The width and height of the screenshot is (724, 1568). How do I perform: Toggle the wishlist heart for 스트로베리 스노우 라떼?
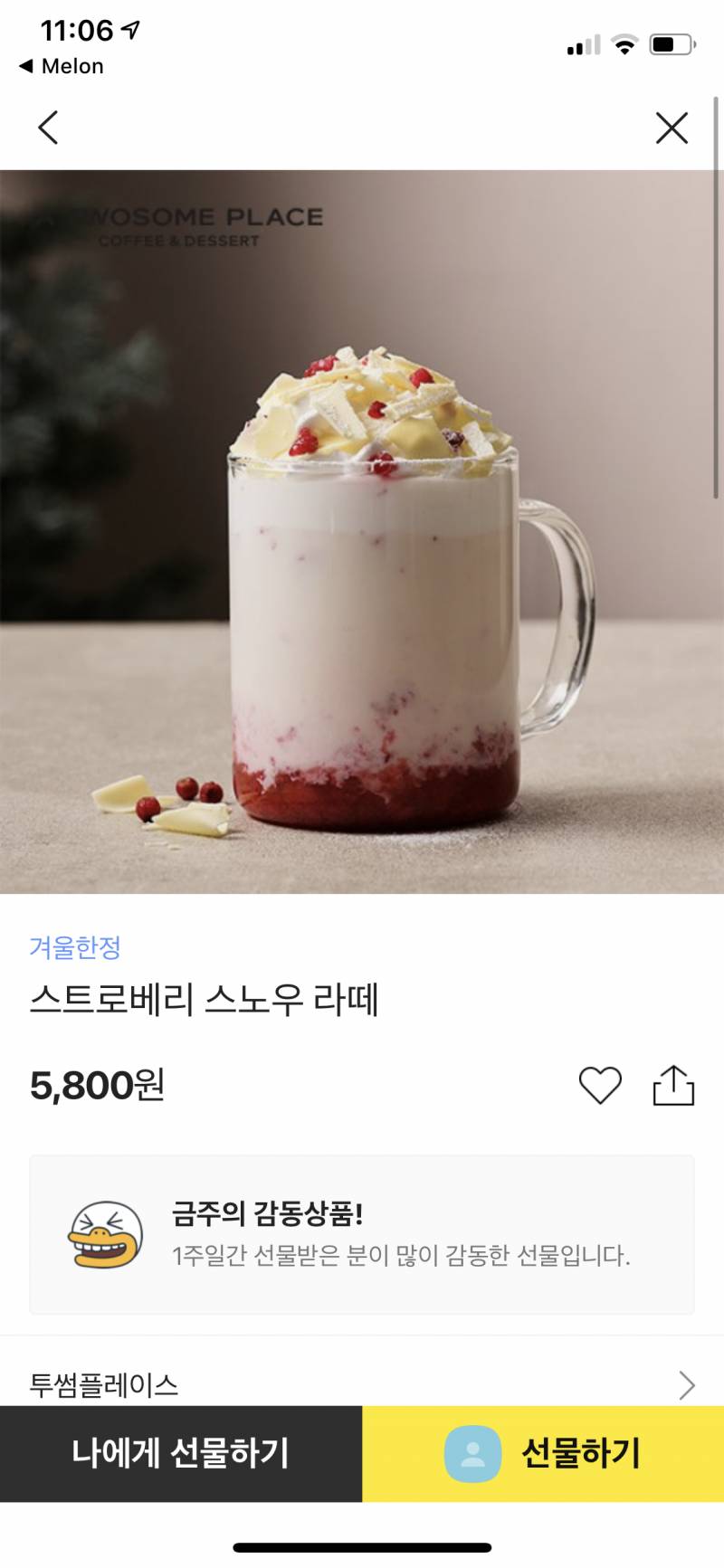602,1085
